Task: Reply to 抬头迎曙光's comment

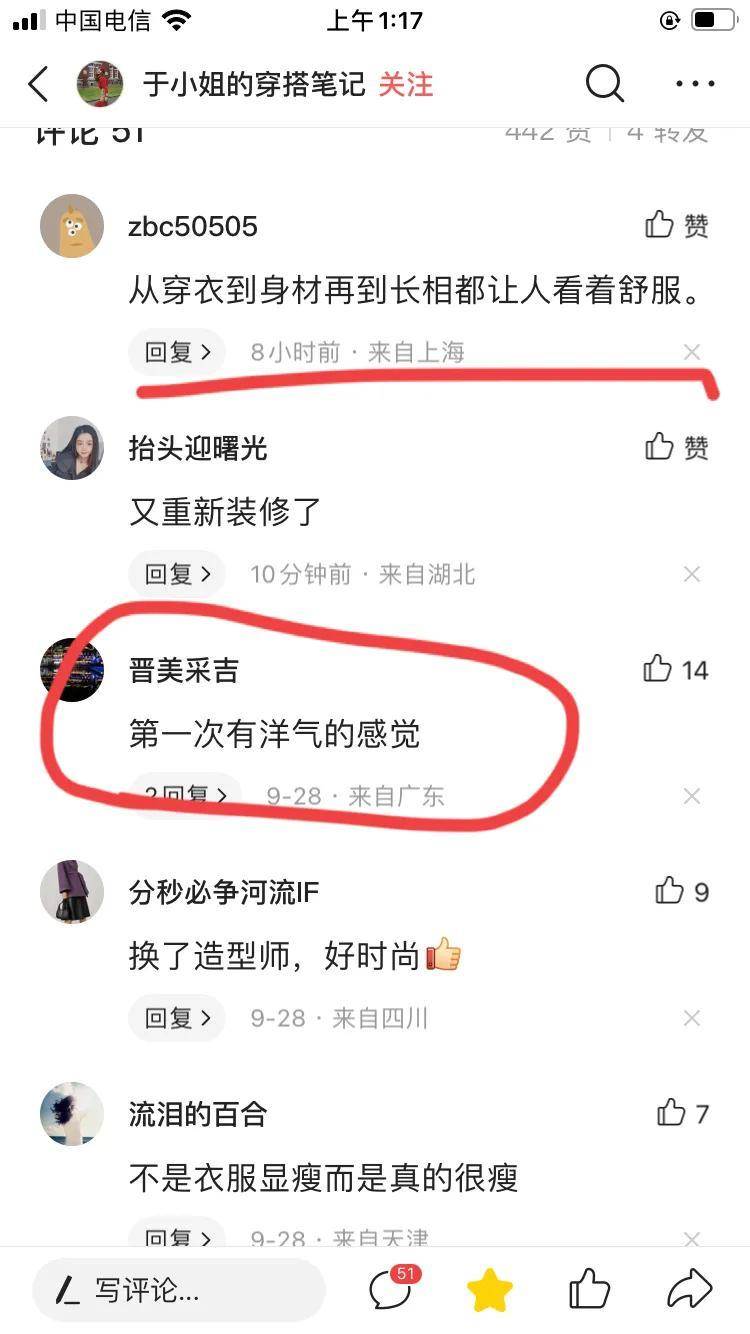Action: 177,574
